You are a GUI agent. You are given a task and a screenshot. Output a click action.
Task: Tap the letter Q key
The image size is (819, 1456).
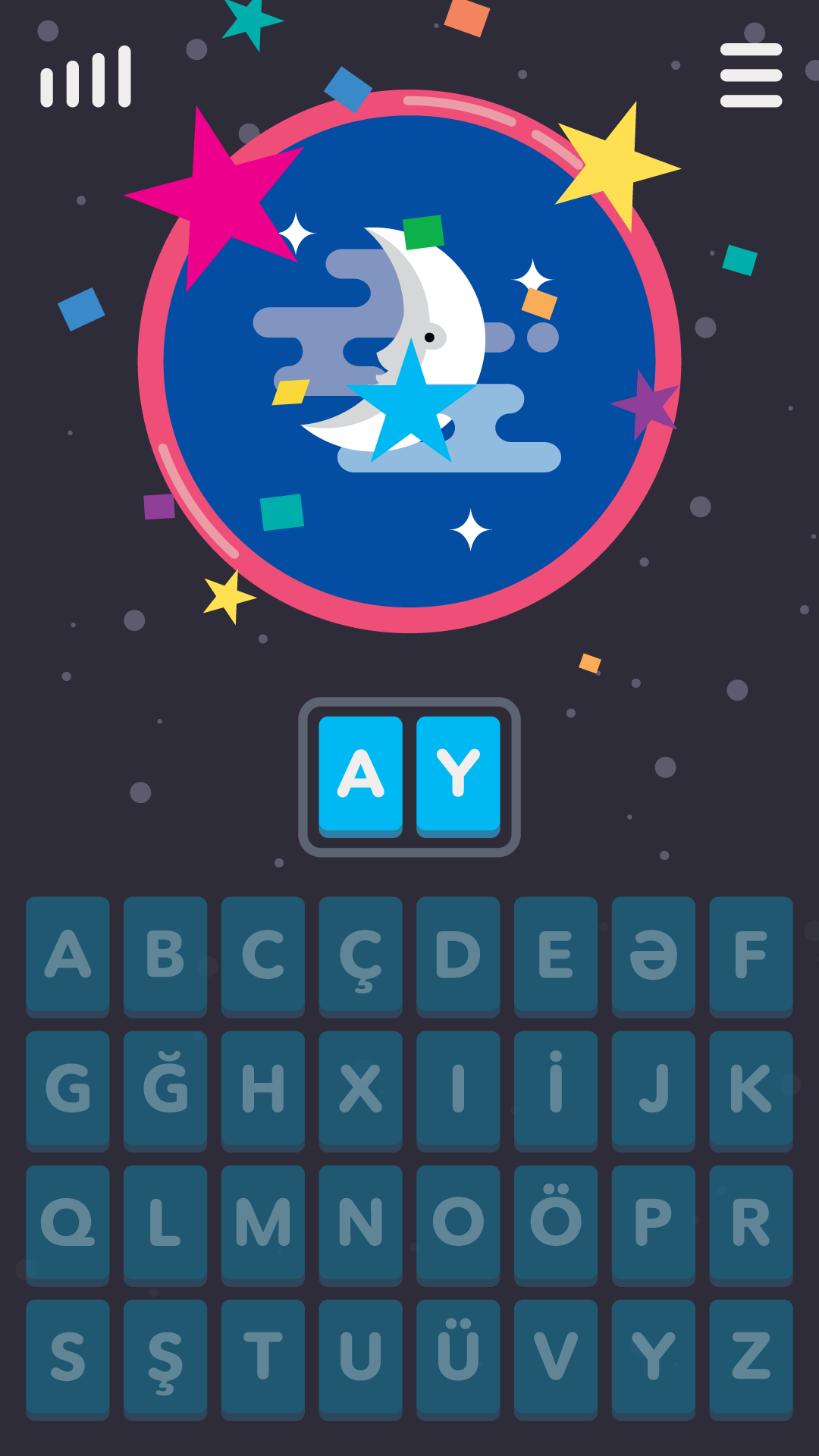67,1223
